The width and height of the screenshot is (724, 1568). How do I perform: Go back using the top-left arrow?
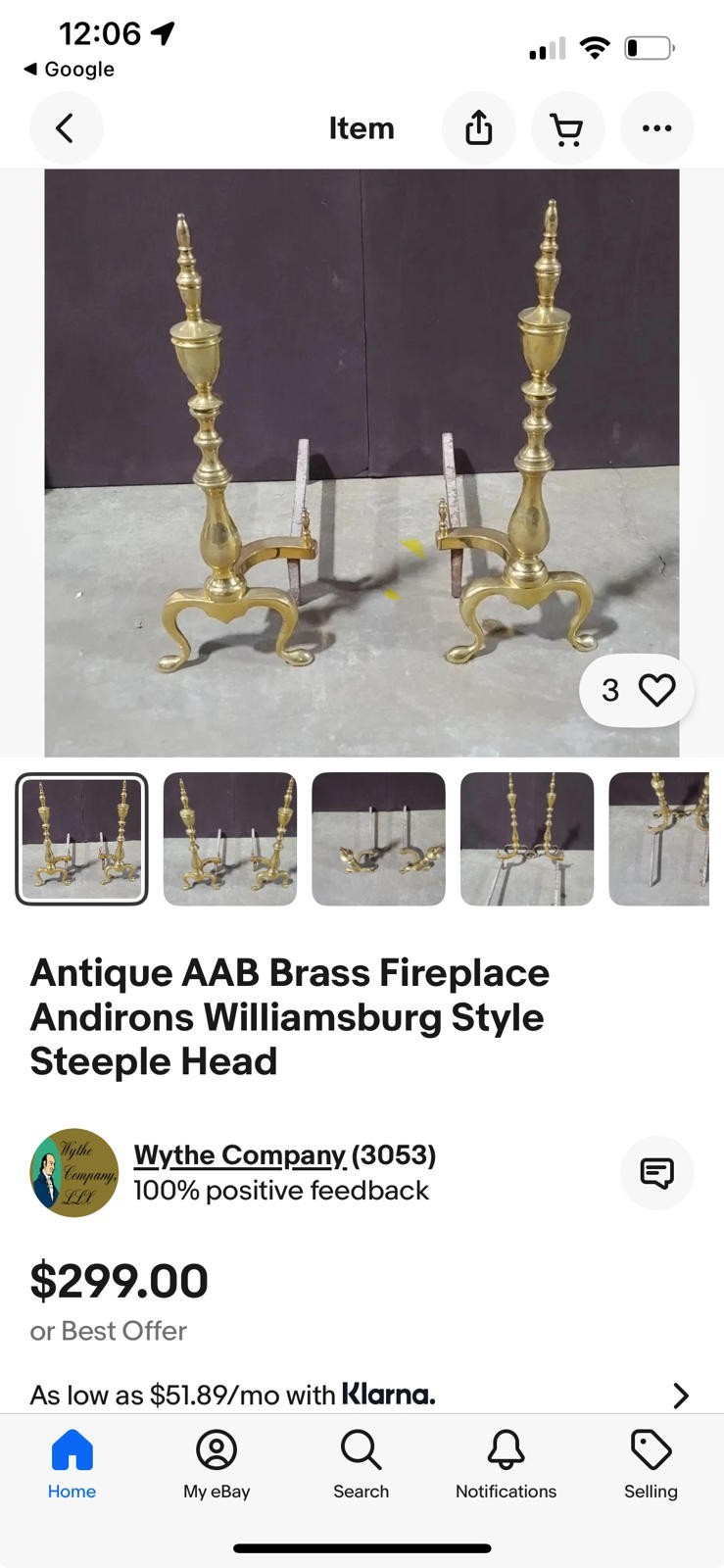66,128
